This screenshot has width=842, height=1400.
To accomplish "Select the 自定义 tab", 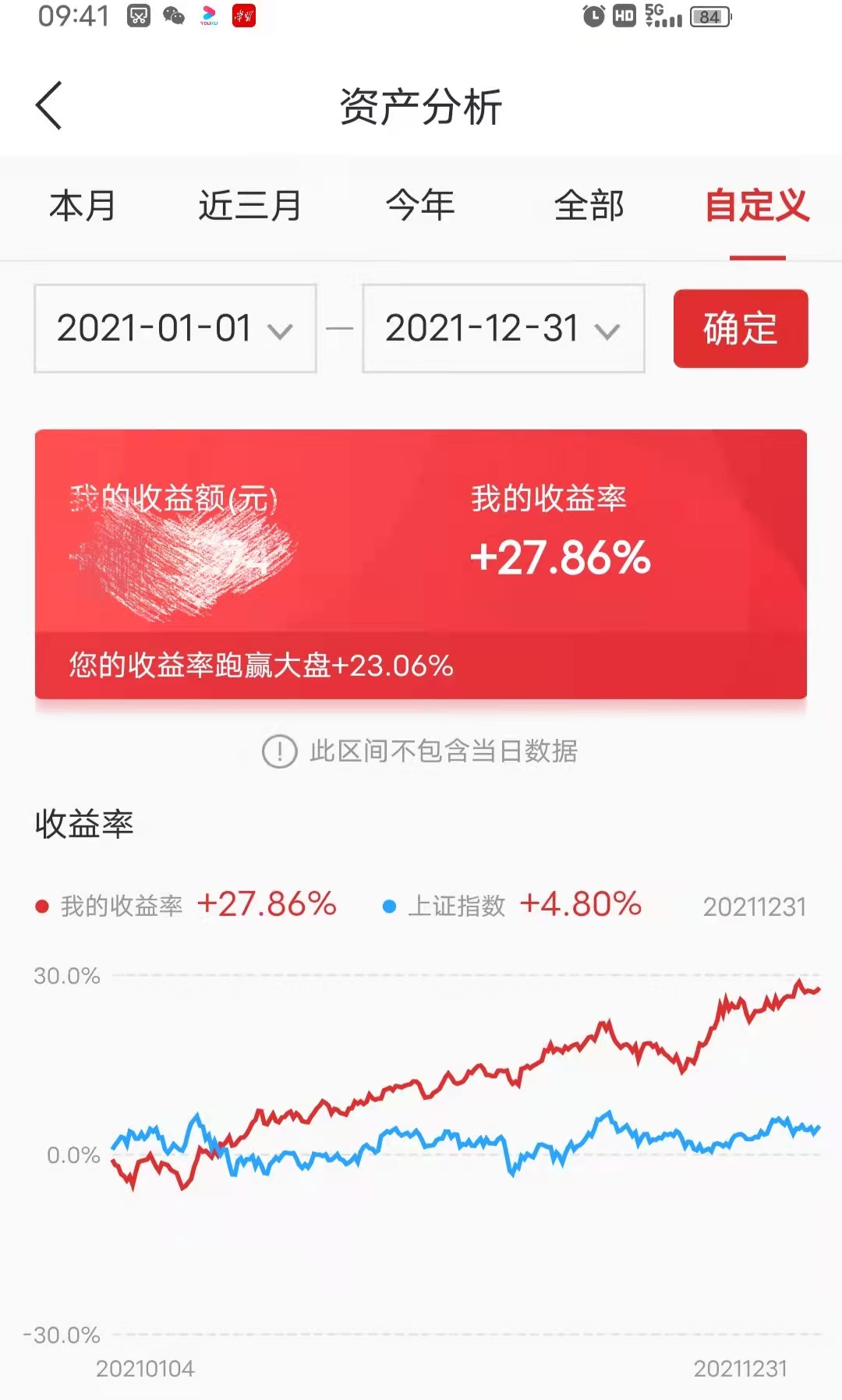I will coord(757,206).
